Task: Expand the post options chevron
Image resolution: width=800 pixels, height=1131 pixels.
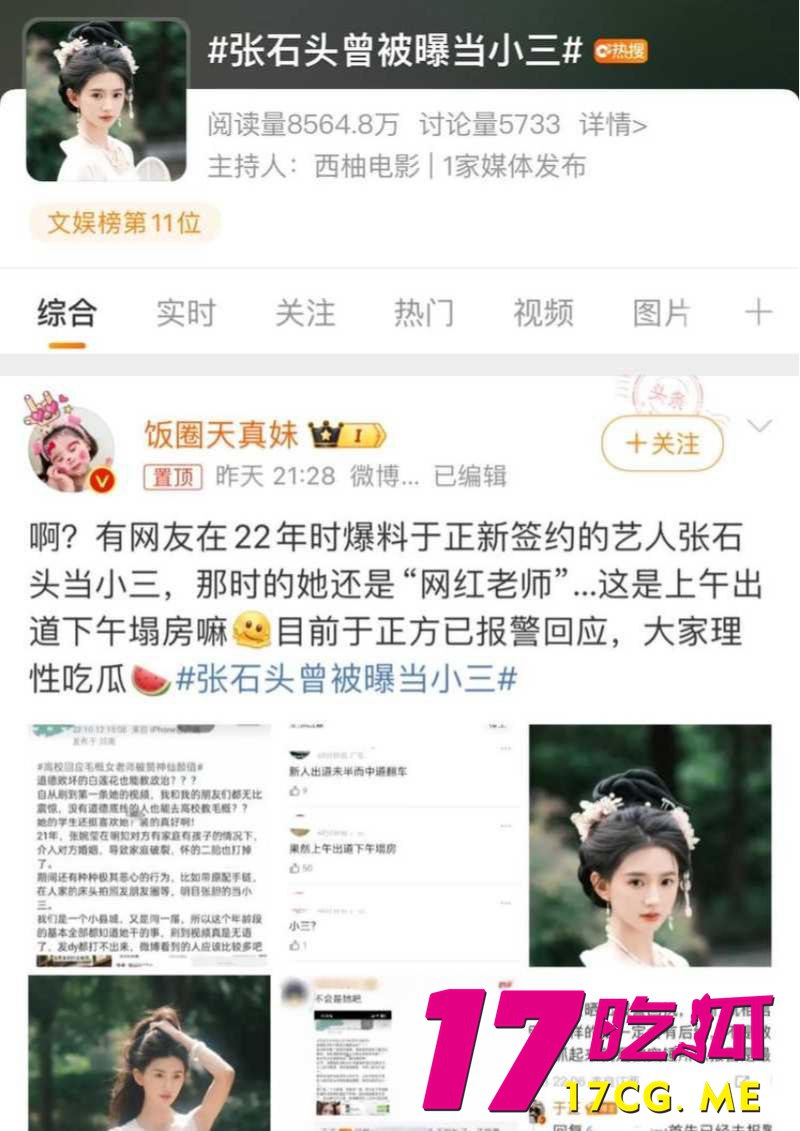Action: tap(760, 428)
